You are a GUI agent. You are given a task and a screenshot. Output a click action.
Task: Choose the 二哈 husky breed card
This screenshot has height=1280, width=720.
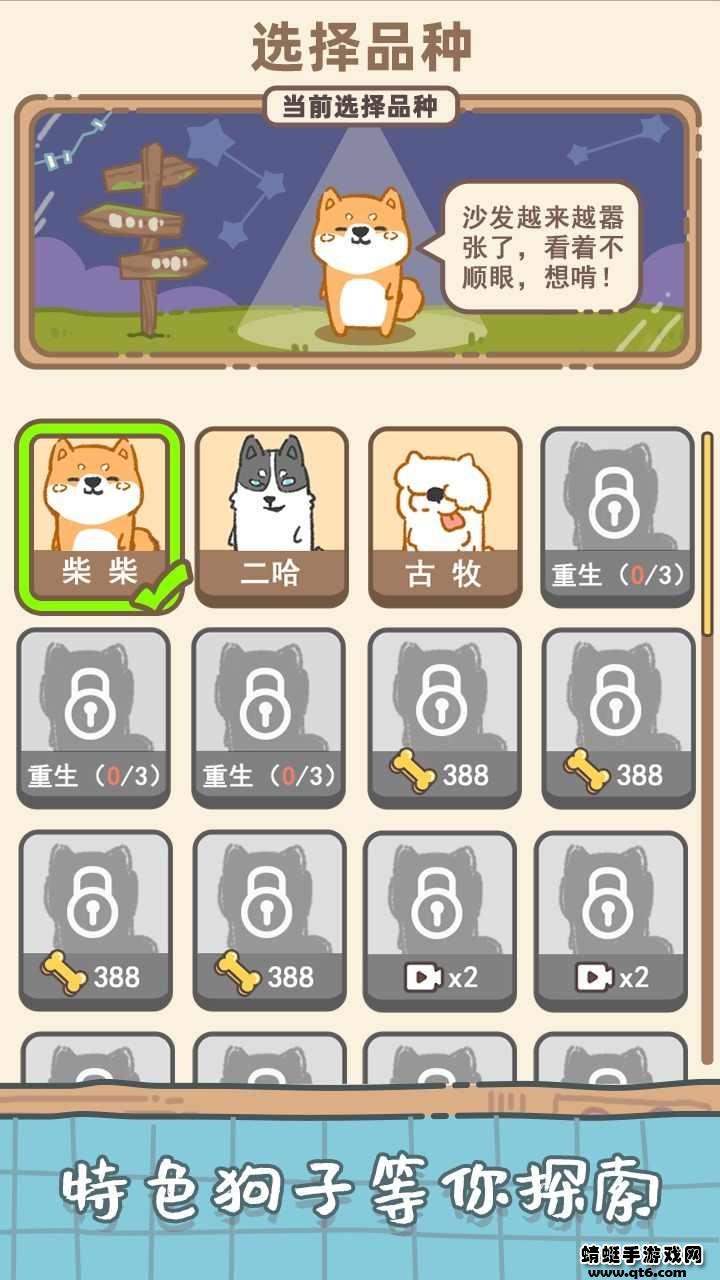271,517
